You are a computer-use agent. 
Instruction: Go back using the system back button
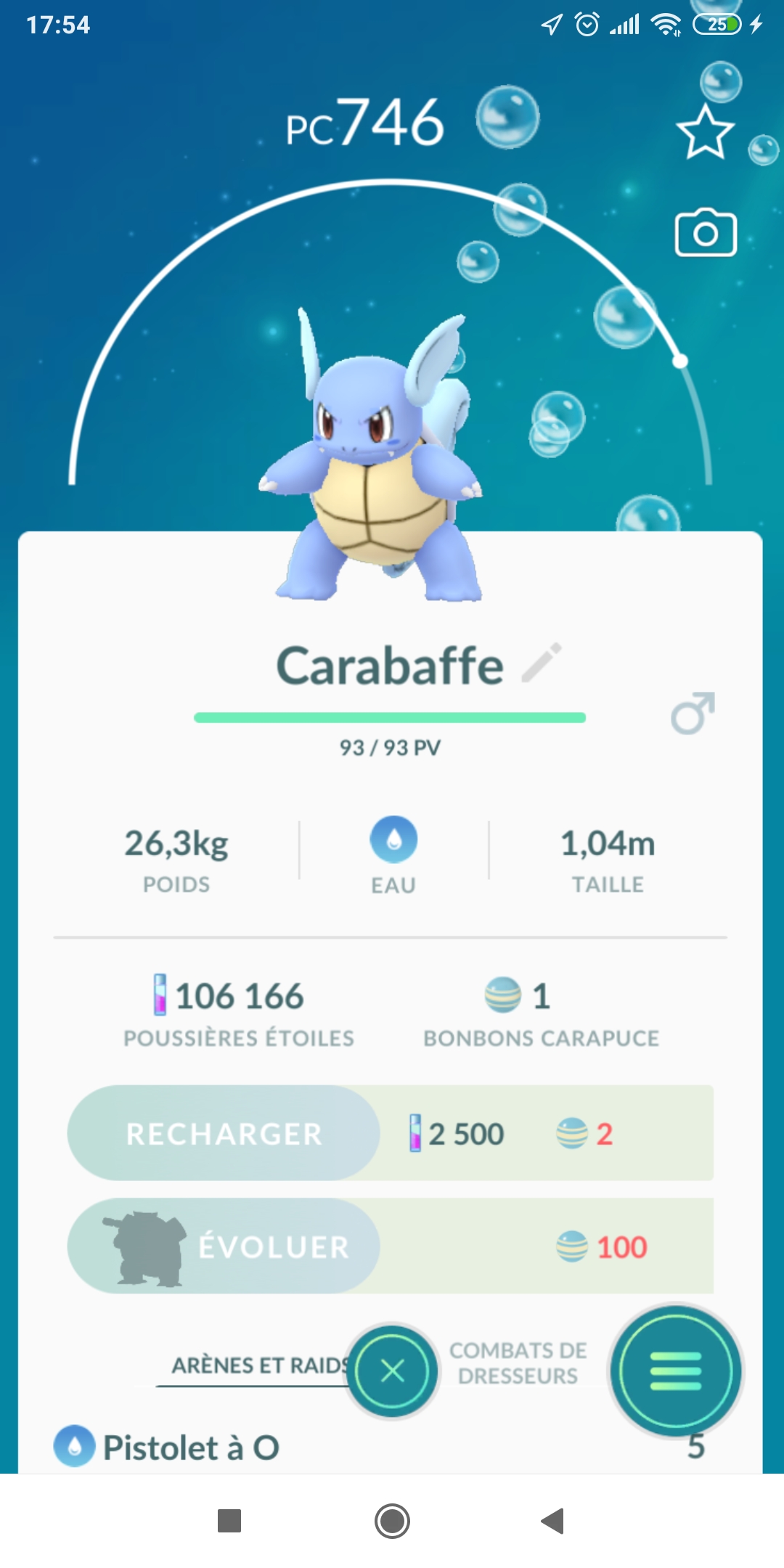(553, 1521)
